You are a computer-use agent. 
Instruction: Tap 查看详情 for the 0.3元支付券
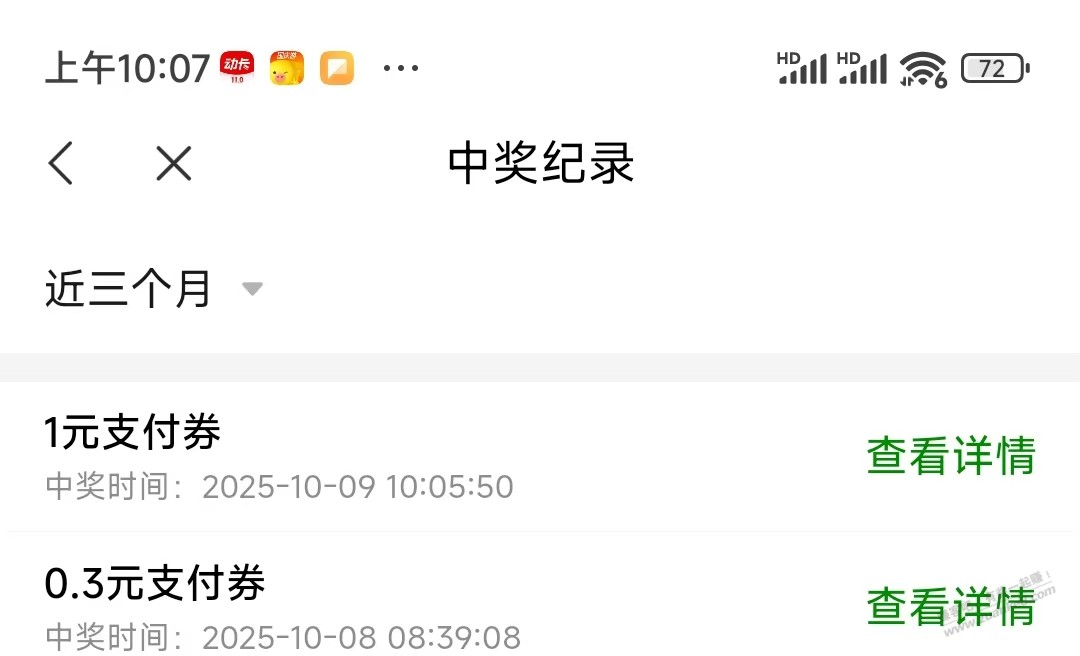(950, 606)
